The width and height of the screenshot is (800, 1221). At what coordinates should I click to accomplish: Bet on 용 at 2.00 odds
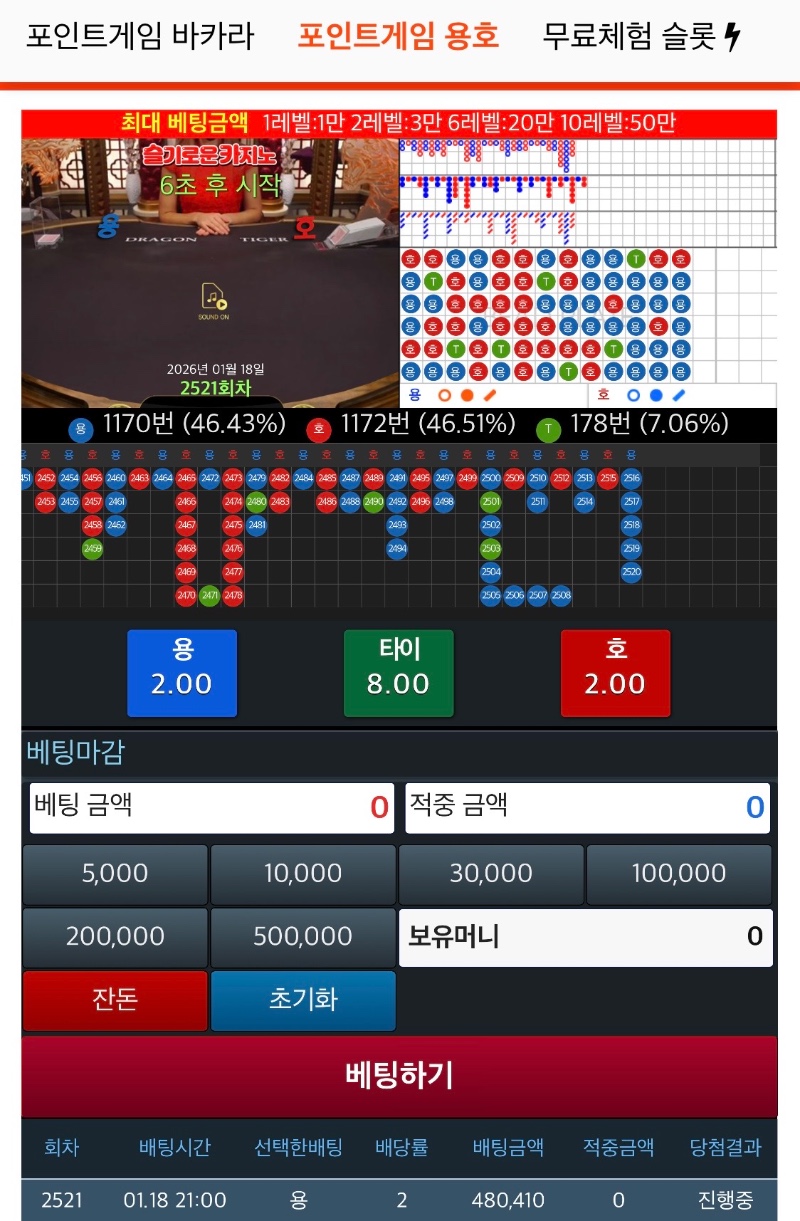(x=182, y=673)
